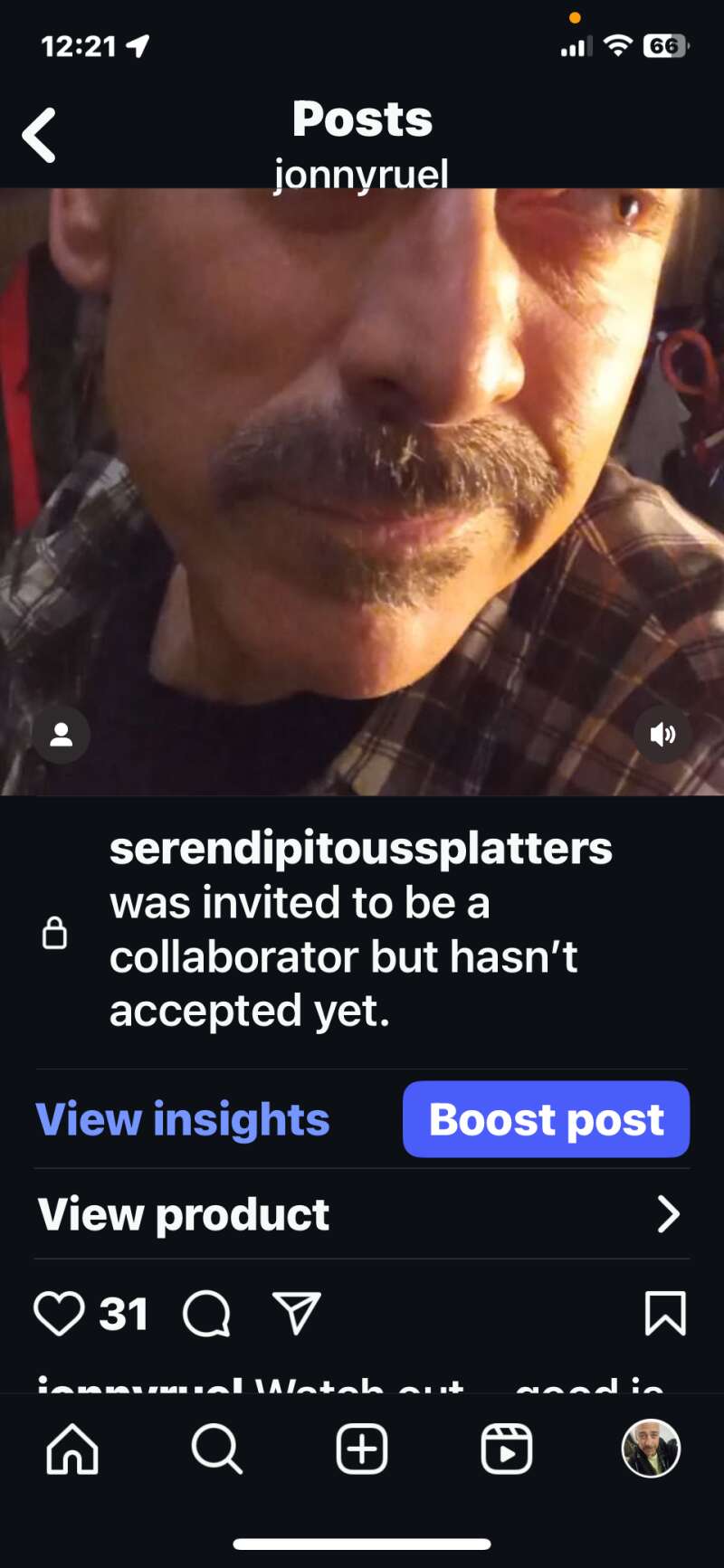Viewport: 724px width, 1568px height.
Task: Create a new post with plus tab
Action: coord(362,1449)
